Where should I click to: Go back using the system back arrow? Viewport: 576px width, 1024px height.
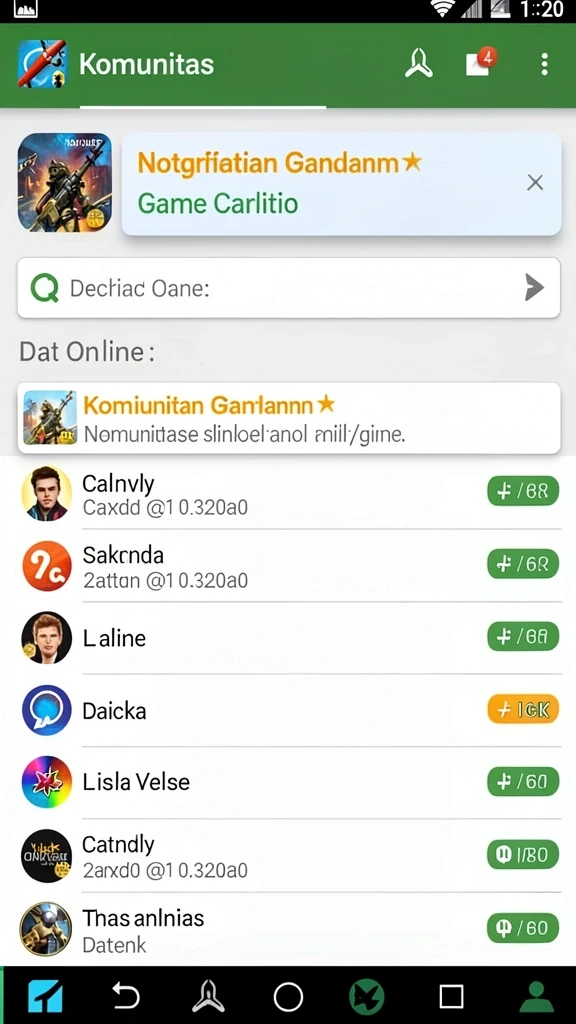125,997
